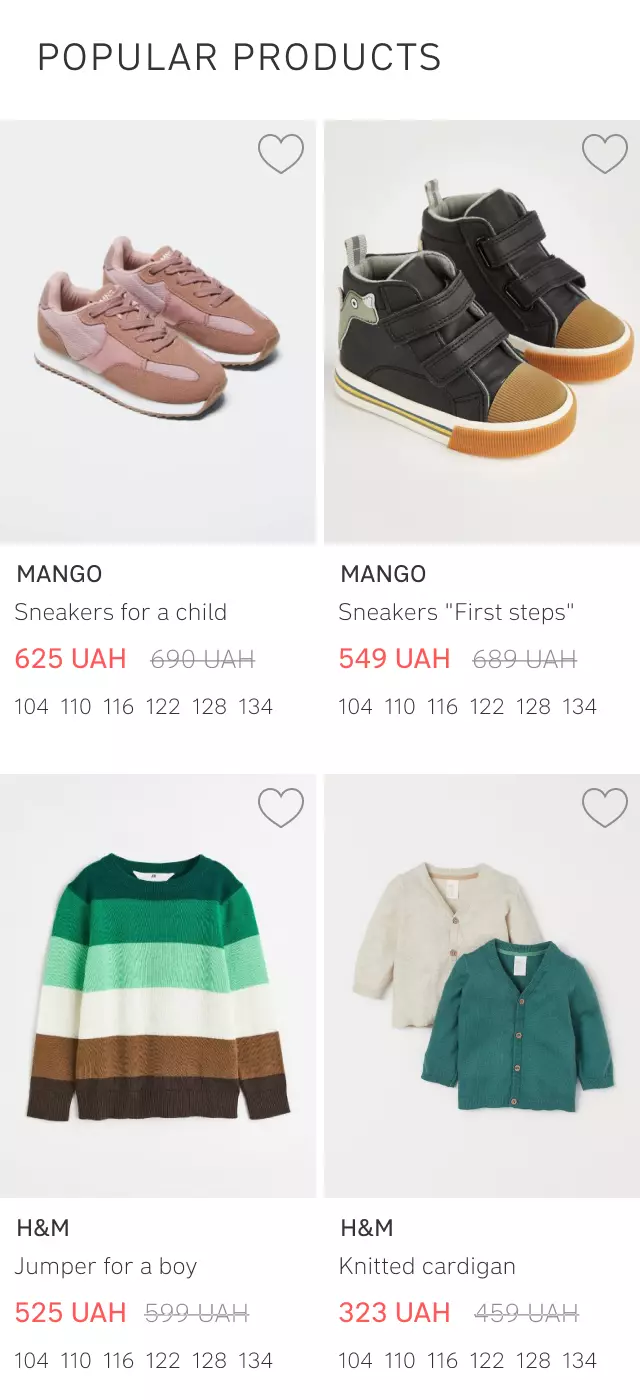Save the Knitted cardigan to favorites
Screen dimensions: 640x1400
[x=604, y=808]
